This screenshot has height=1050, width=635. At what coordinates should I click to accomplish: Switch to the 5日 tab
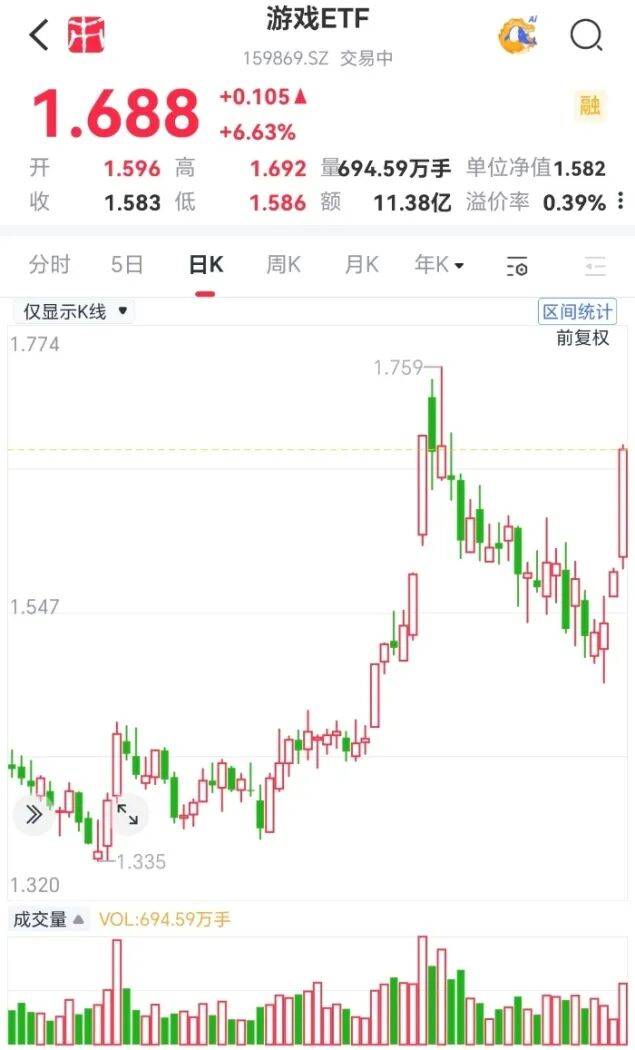tap(127, 265)
